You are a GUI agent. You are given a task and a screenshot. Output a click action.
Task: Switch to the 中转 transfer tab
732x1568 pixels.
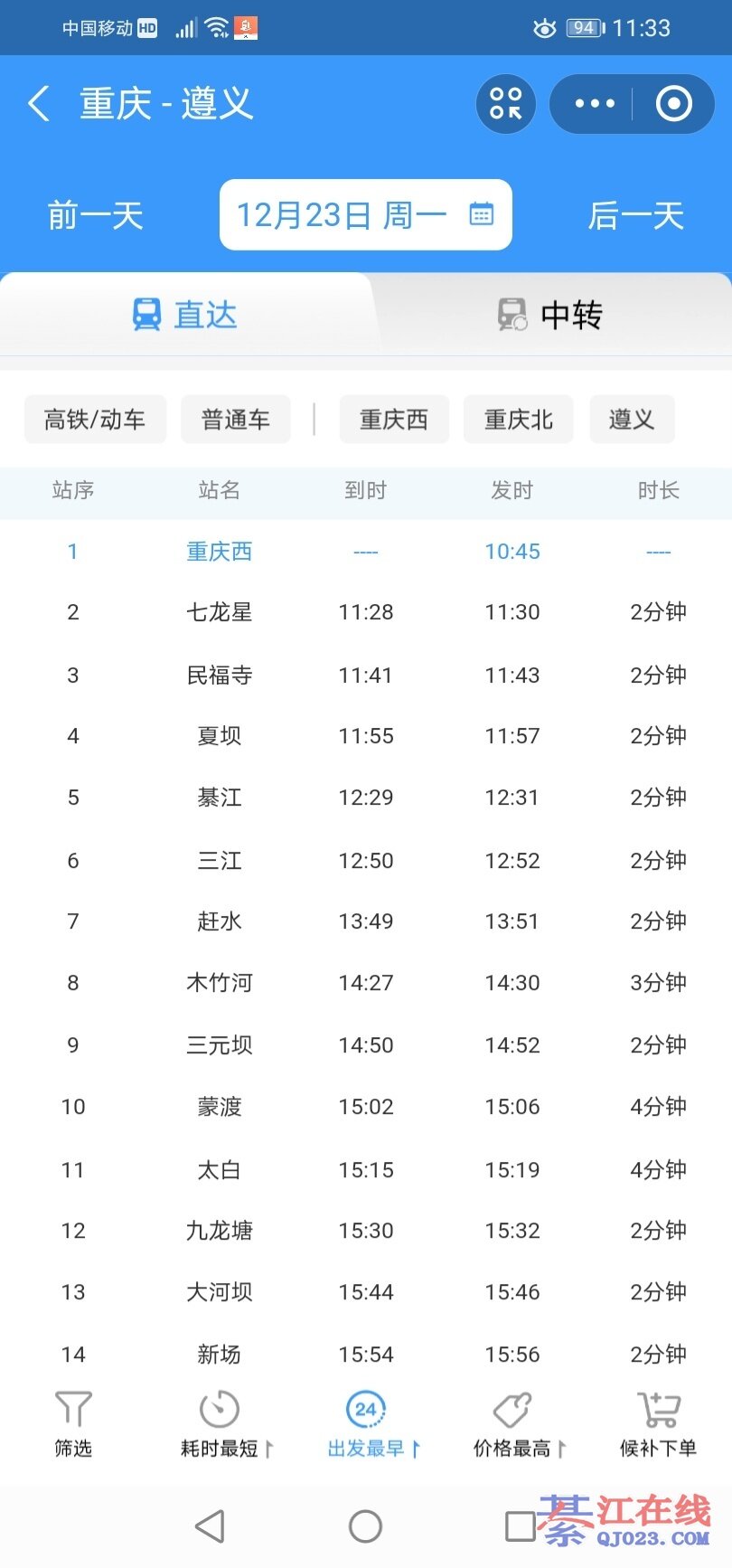pos(549,315)
